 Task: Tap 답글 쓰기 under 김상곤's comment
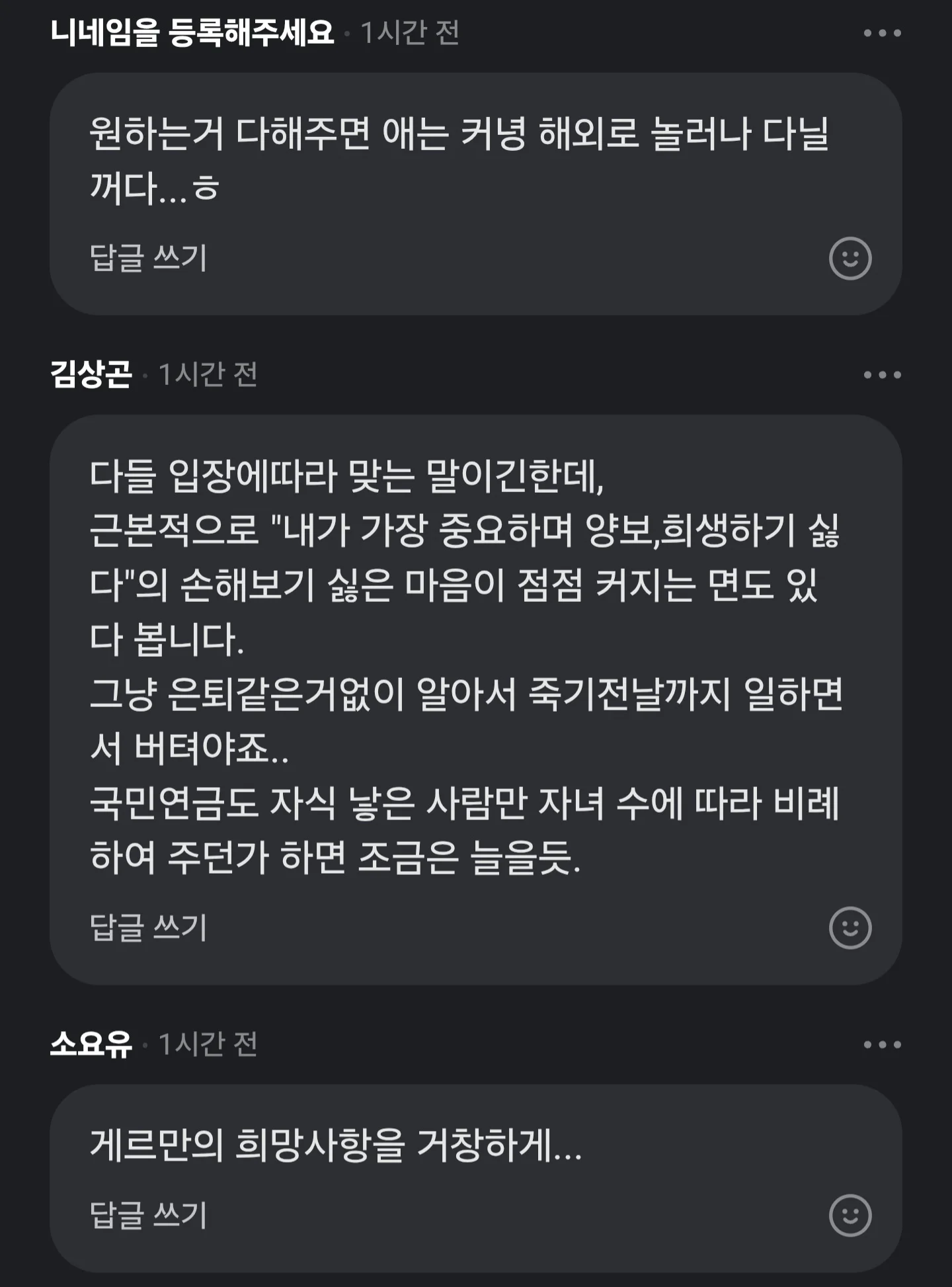[149, 927]
